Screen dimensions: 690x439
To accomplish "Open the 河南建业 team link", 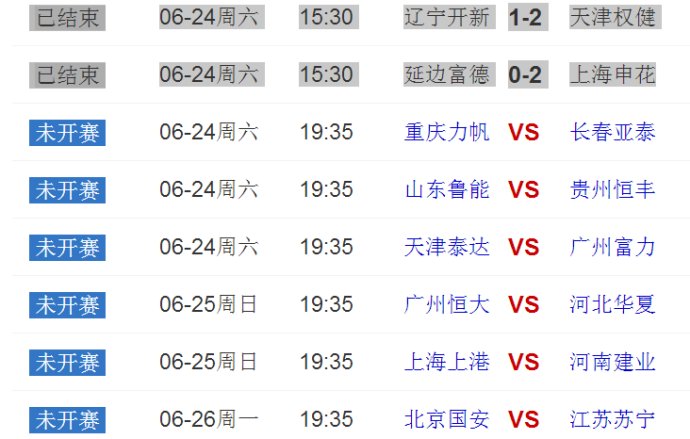I will click(612, 362).
